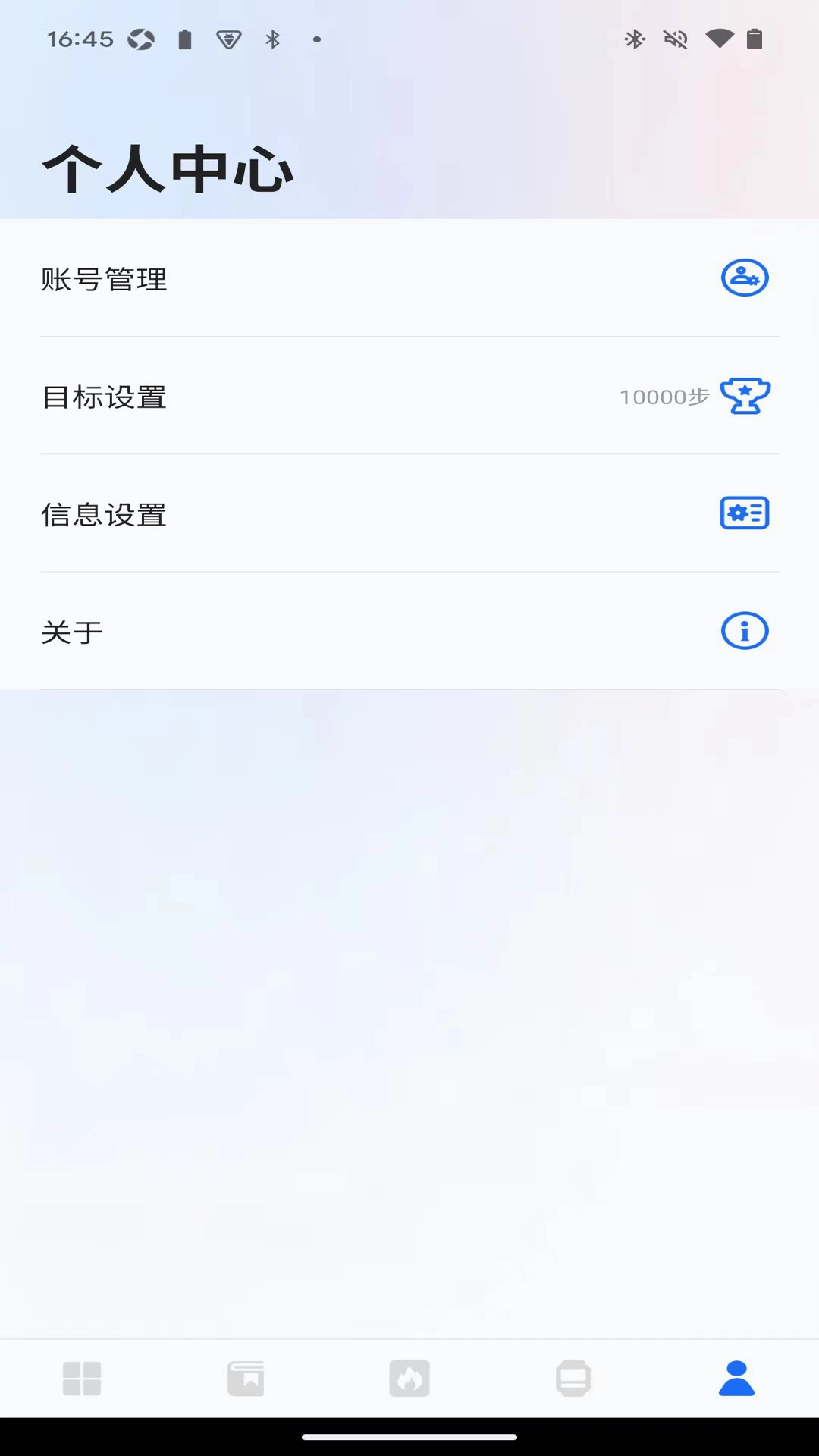Image resolution: width=819 pixels, height=1456 pixels.
Task: Tap the calories flame icon in bottom nav
Action: point(409,1379)
